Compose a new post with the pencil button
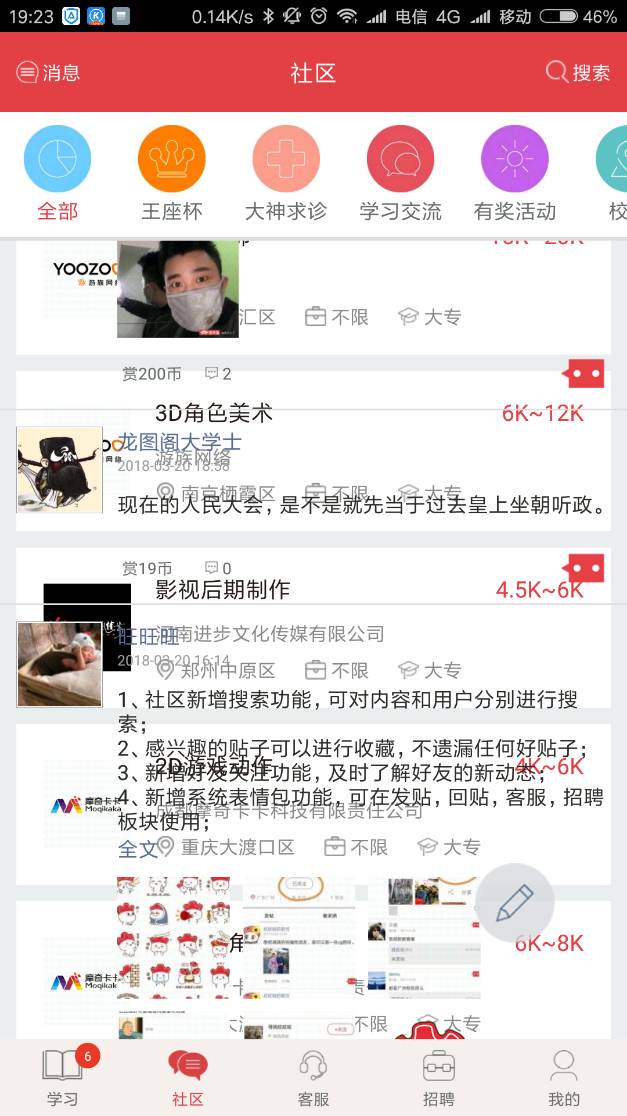Screen dimensions: 627x1116 514,903
